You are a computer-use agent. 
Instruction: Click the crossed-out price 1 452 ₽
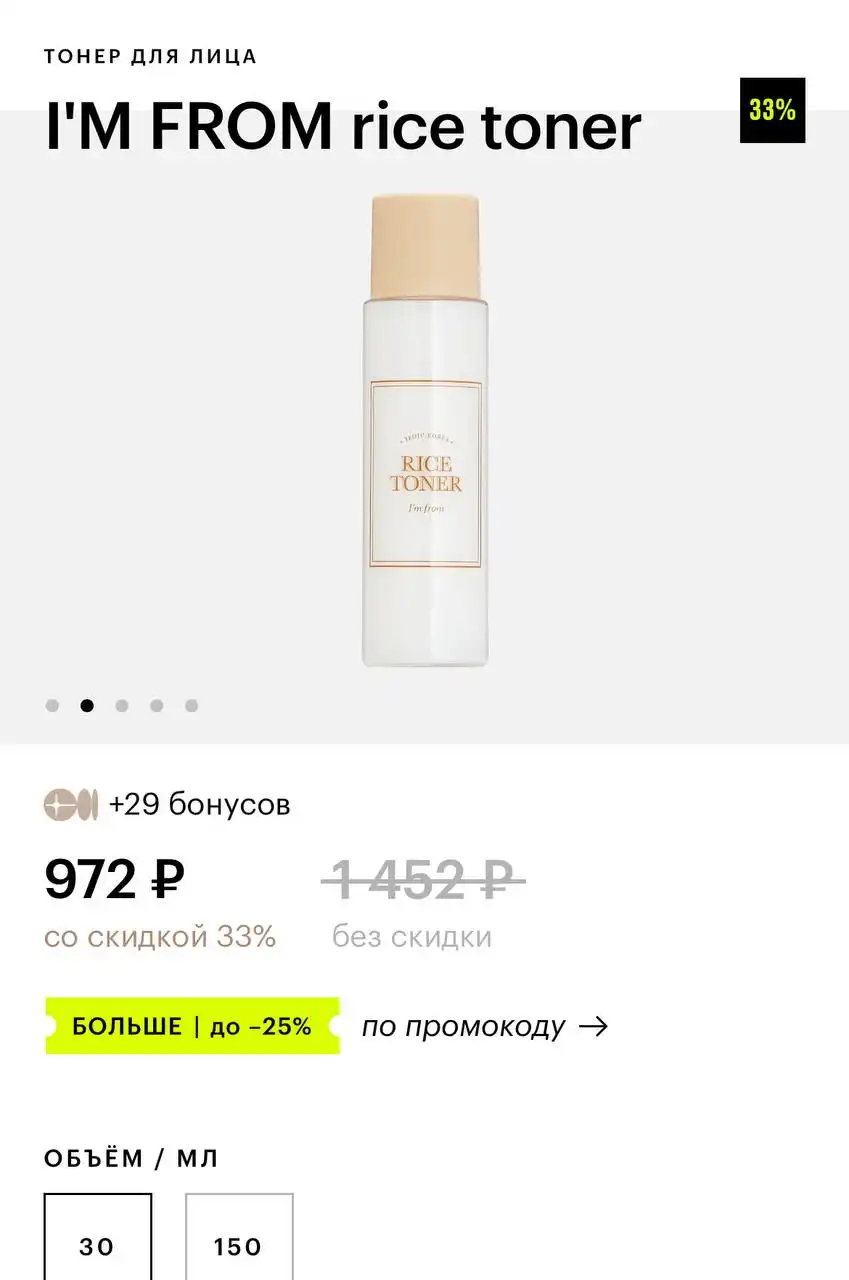(421, 877)
